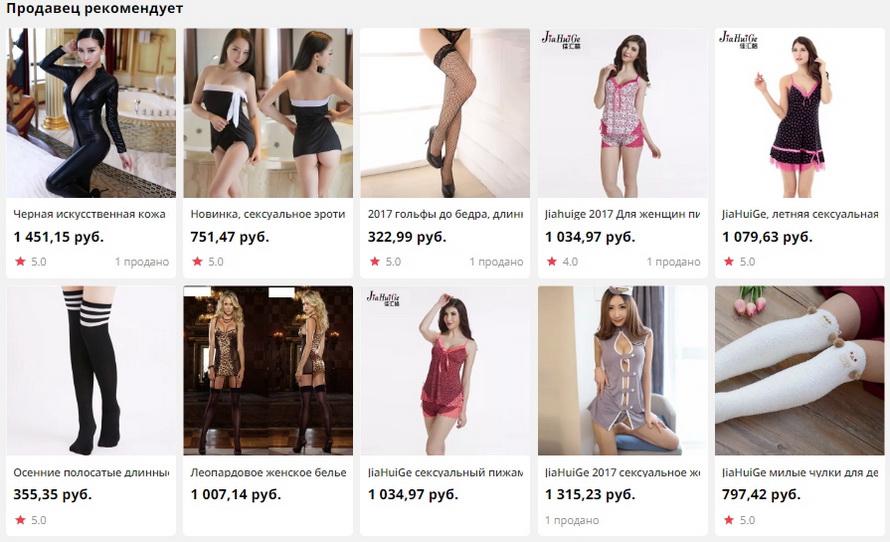Screen dimensions: 890x542
Task: Open 'Jiahuige 2017 Для женщин' pajama product
Action: (x=622, y=213)
